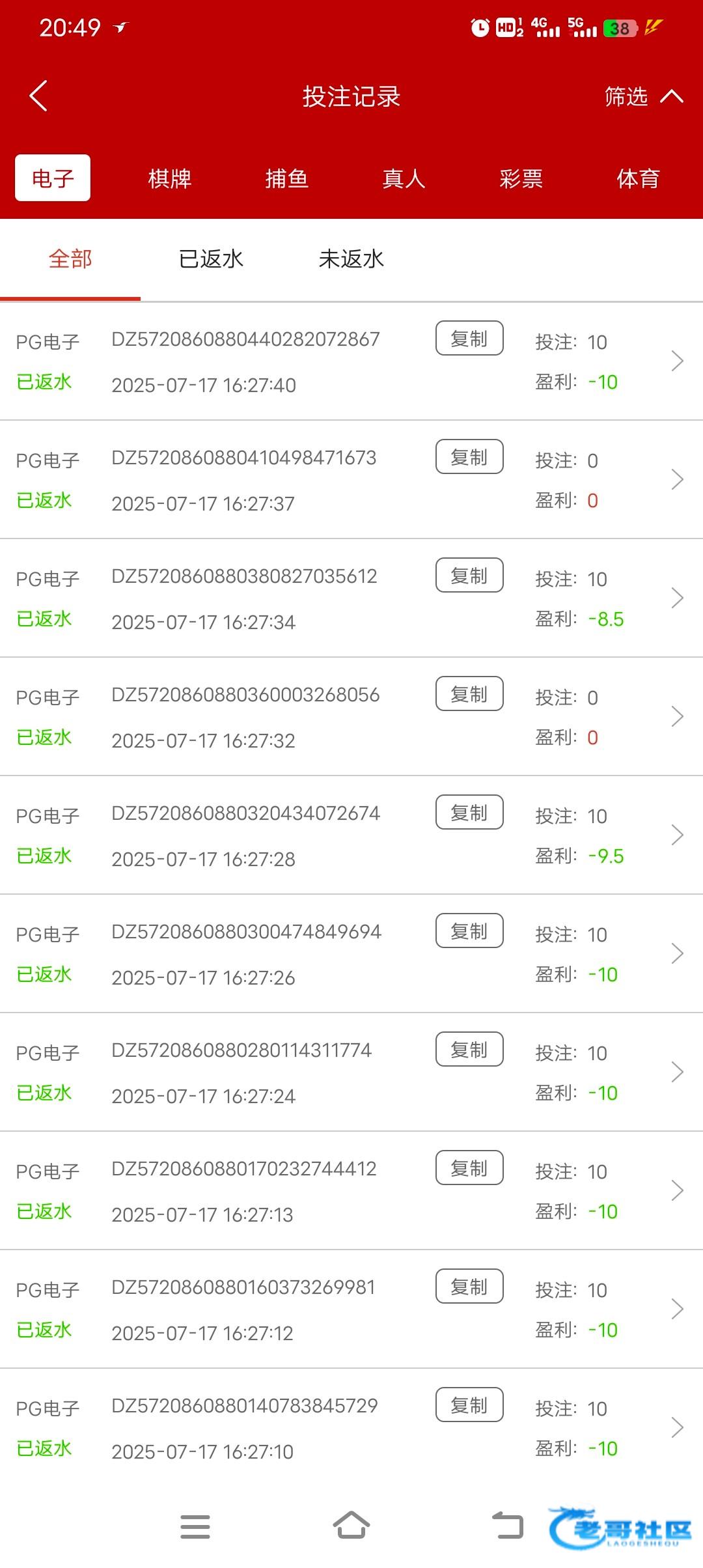
Task: Select the 真人 category tab
Action: [x=404, y=178]
